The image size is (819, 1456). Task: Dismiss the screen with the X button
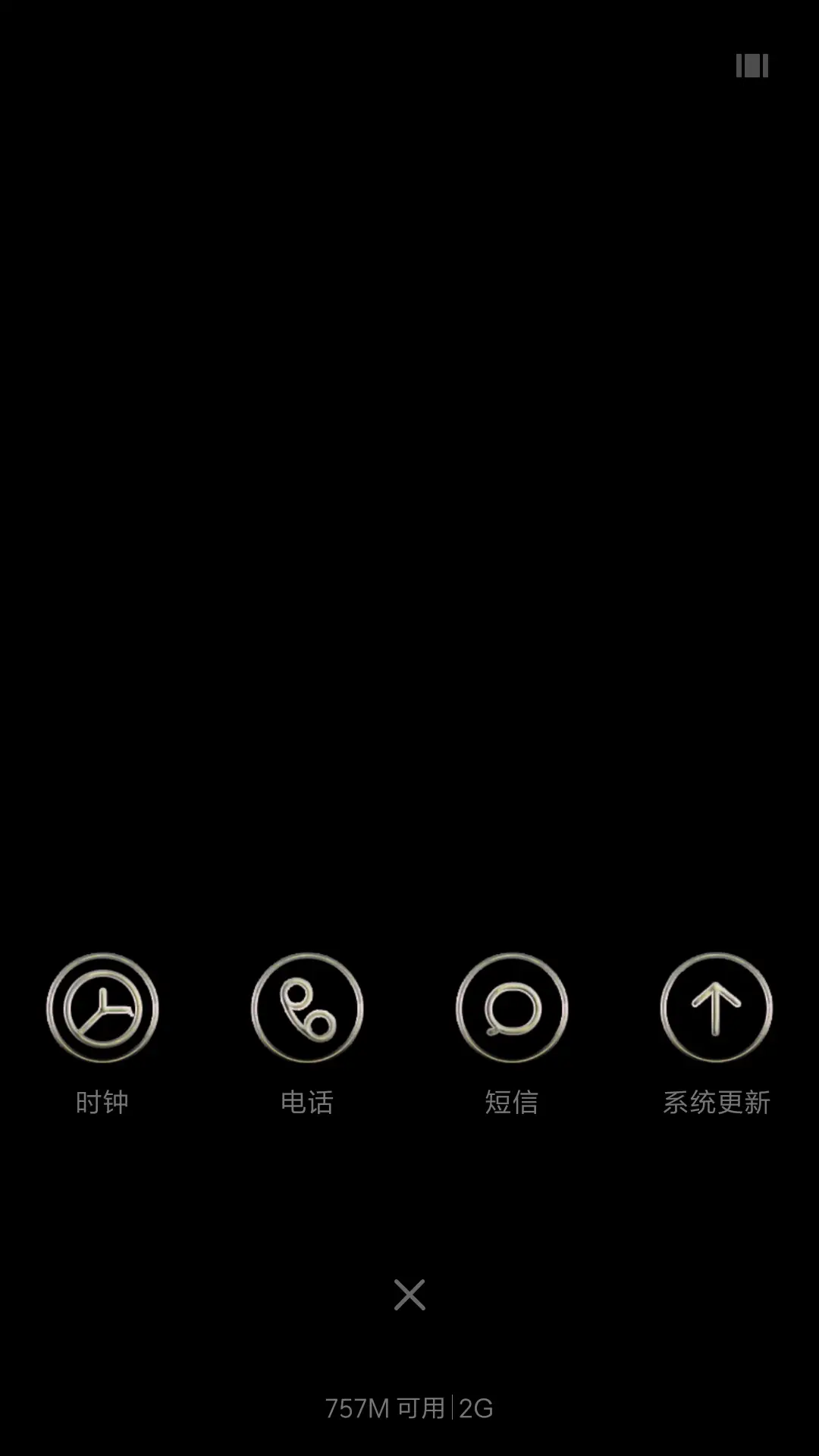tap(409, 1294)
